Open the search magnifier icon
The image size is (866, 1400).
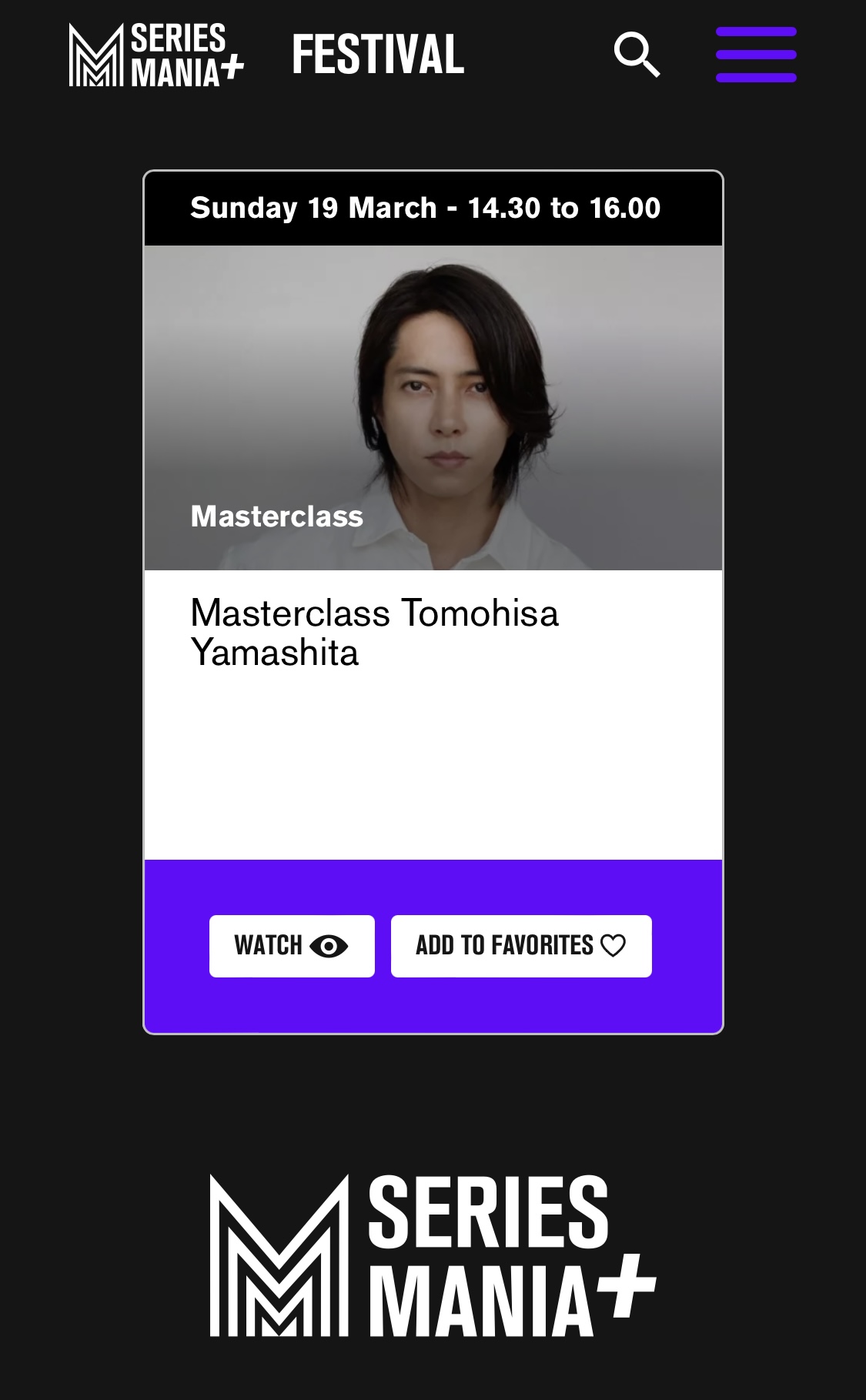coord(637,55)
